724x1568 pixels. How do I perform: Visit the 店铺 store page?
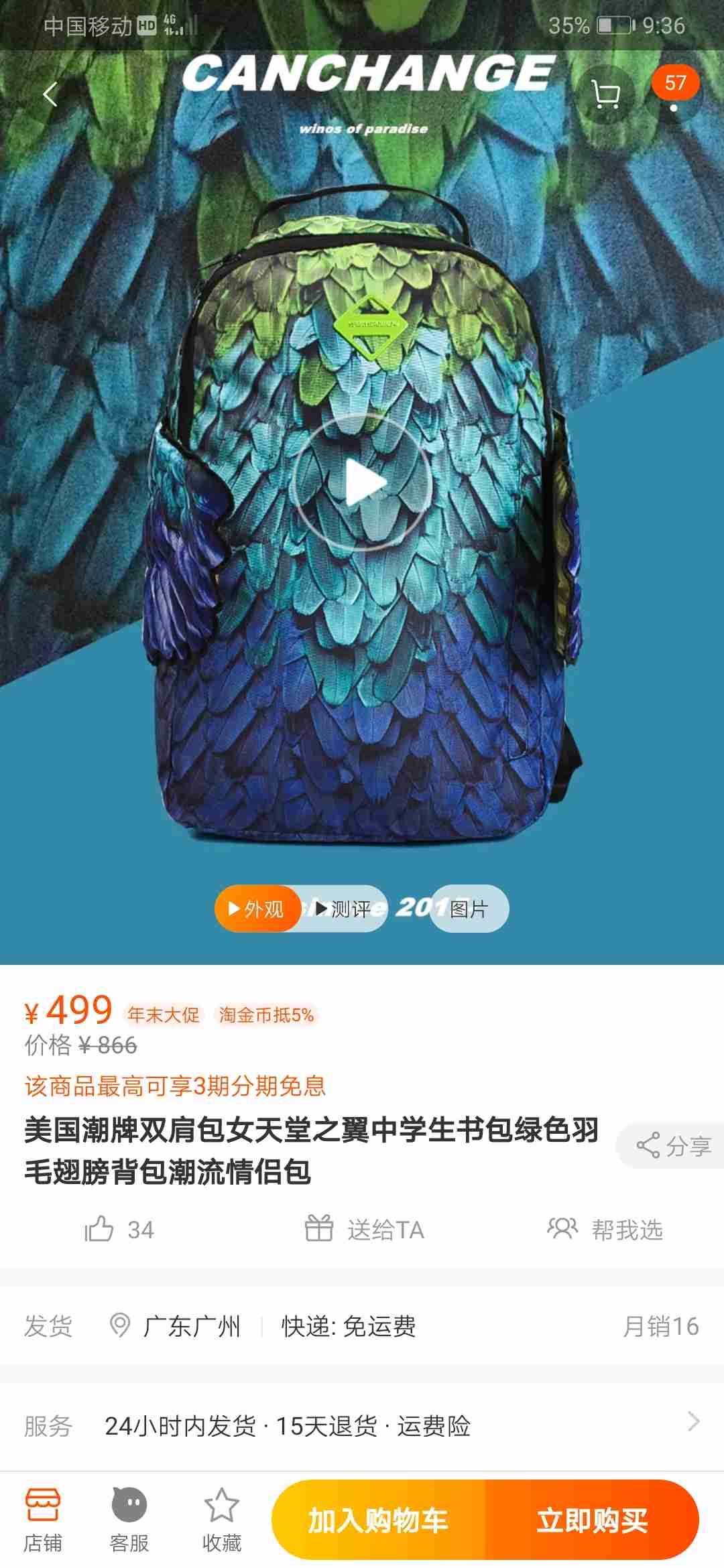click(x=43, y=1519)
